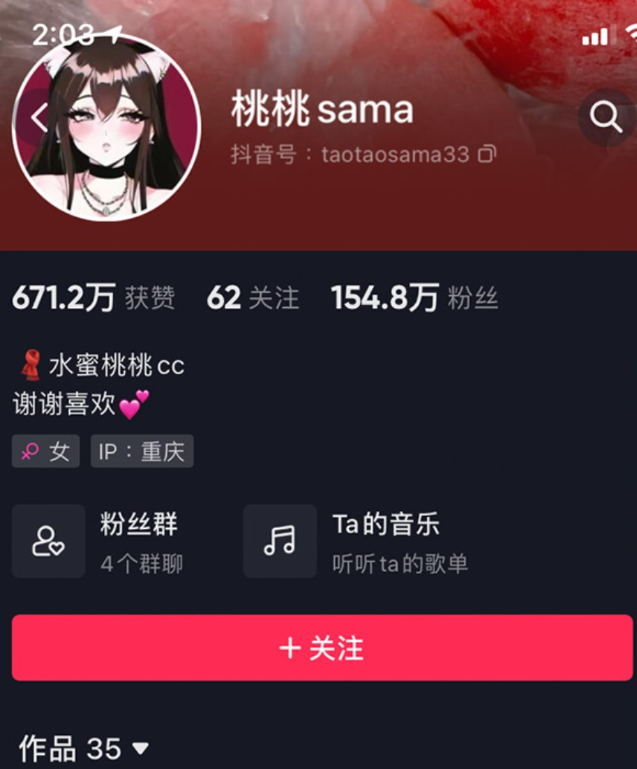The width and height of the screenshot is (637, 769).
Task: Open Ta的音乐 playlist
Action: pos(356,542)
